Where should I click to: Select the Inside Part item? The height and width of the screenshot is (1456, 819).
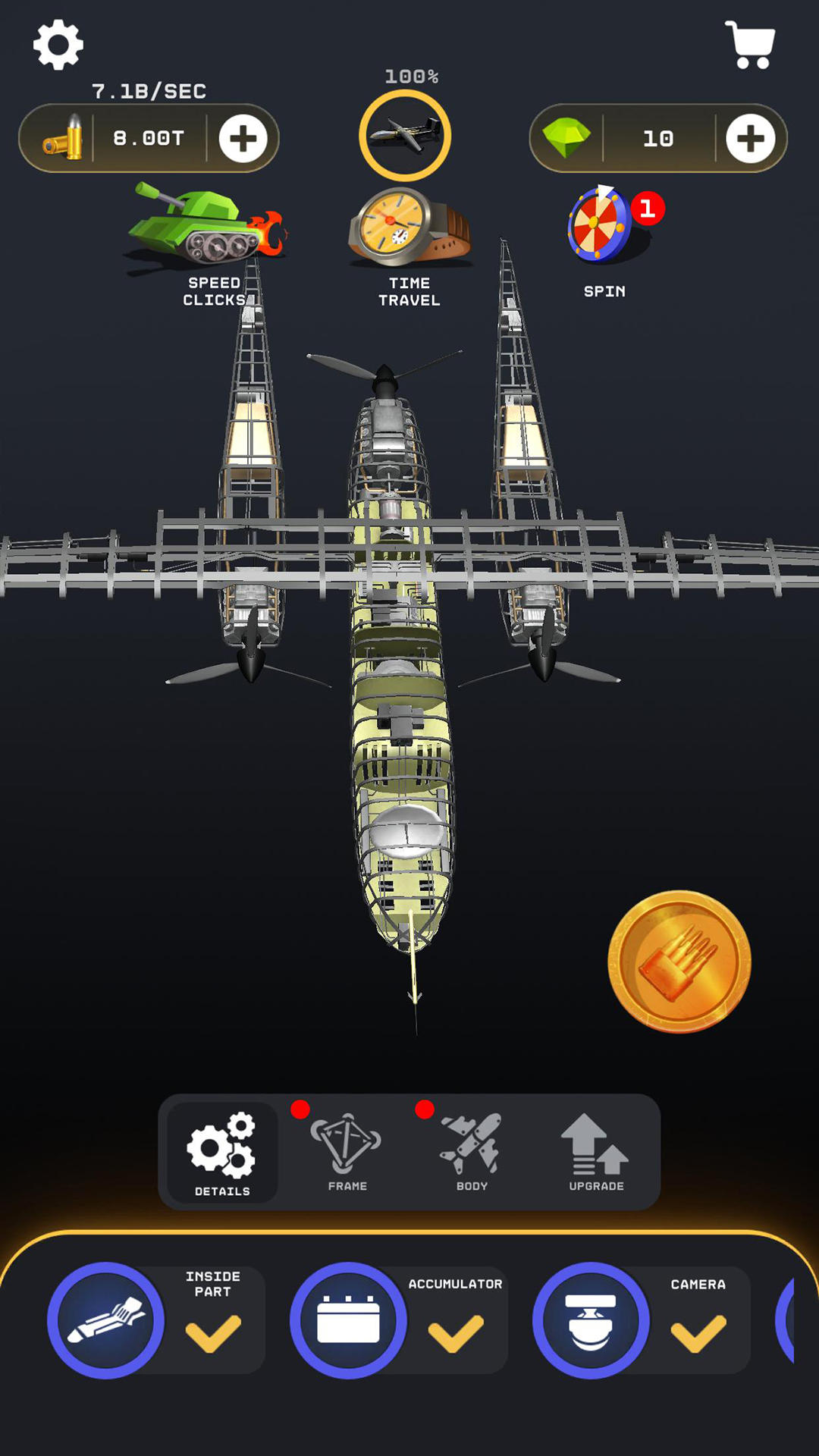tap(106, 1320)
